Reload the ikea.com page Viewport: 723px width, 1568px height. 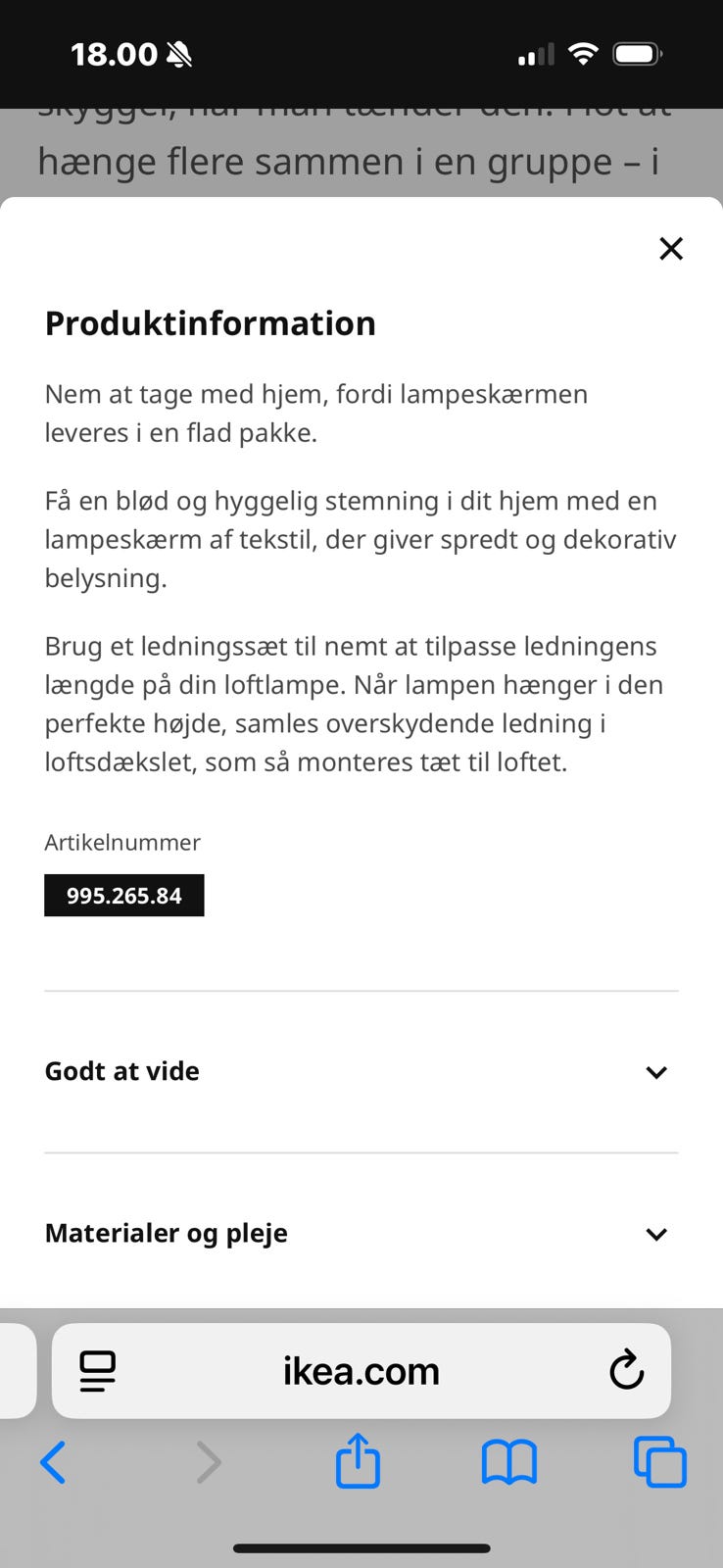[x=626, y=1371]
